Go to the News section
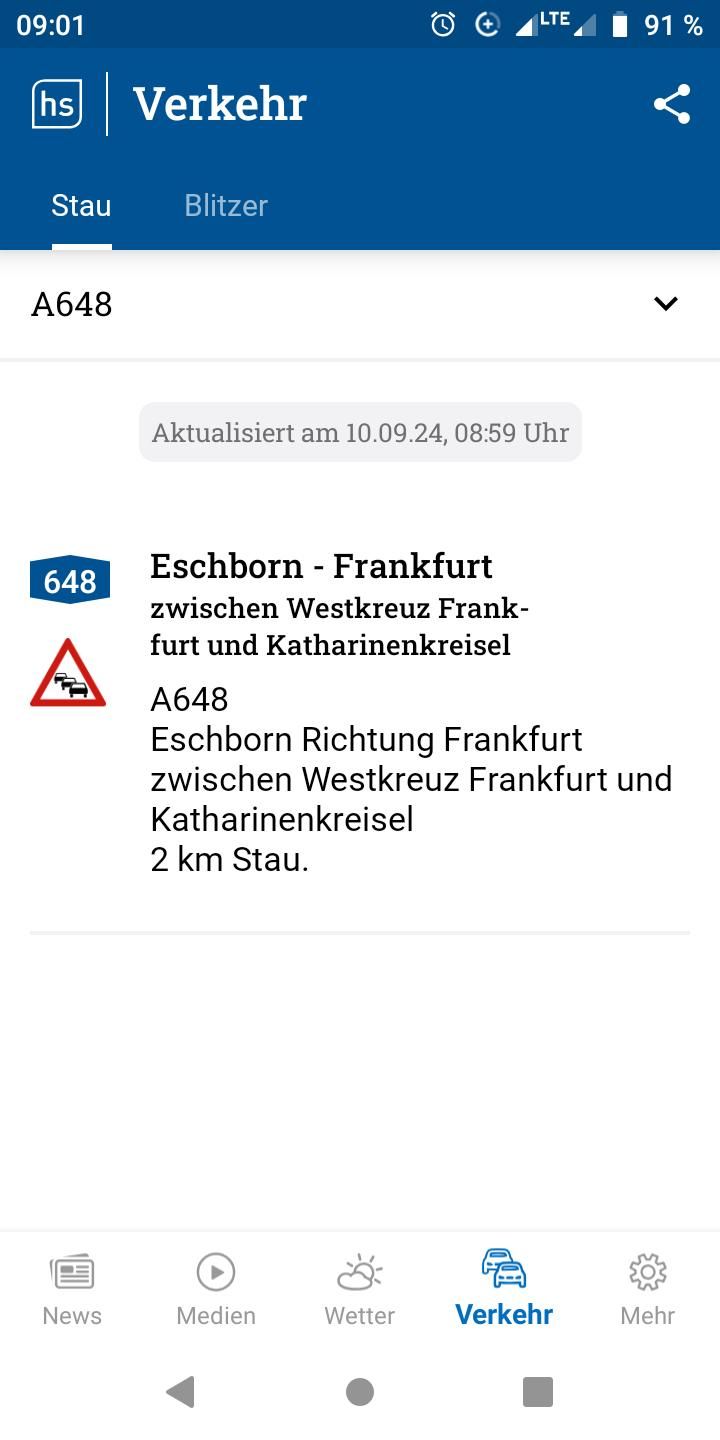 (x=72, y=1290)
